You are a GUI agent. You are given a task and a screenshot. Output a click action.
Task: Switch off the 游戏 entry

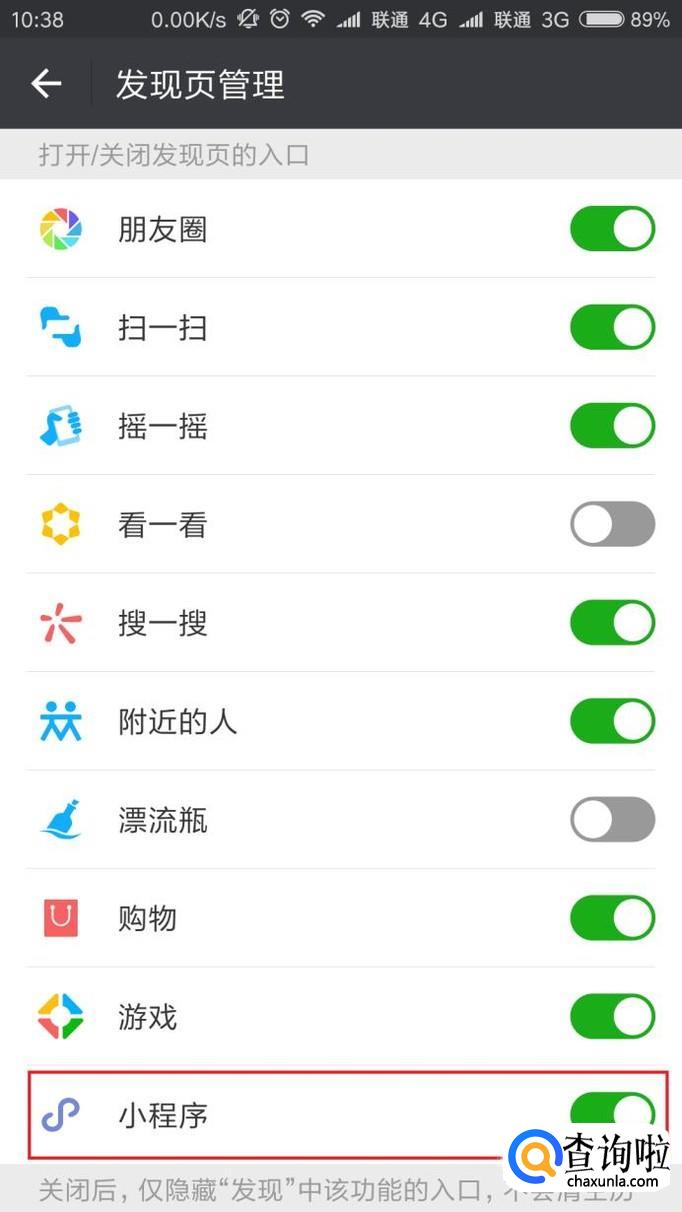point(612,1017)
